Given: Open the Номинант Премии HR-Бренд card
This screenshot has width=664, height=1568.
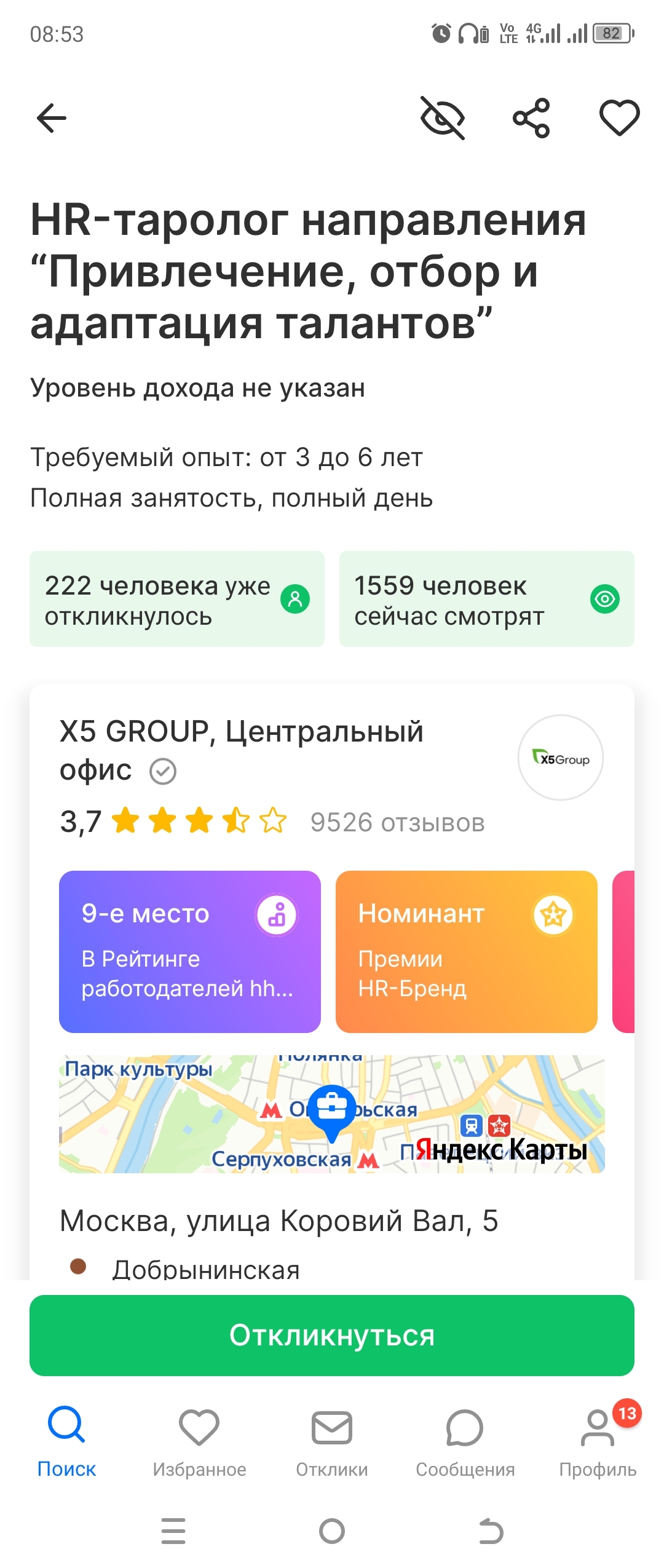Looking at the screenshot, I should [x=466, y=951].
